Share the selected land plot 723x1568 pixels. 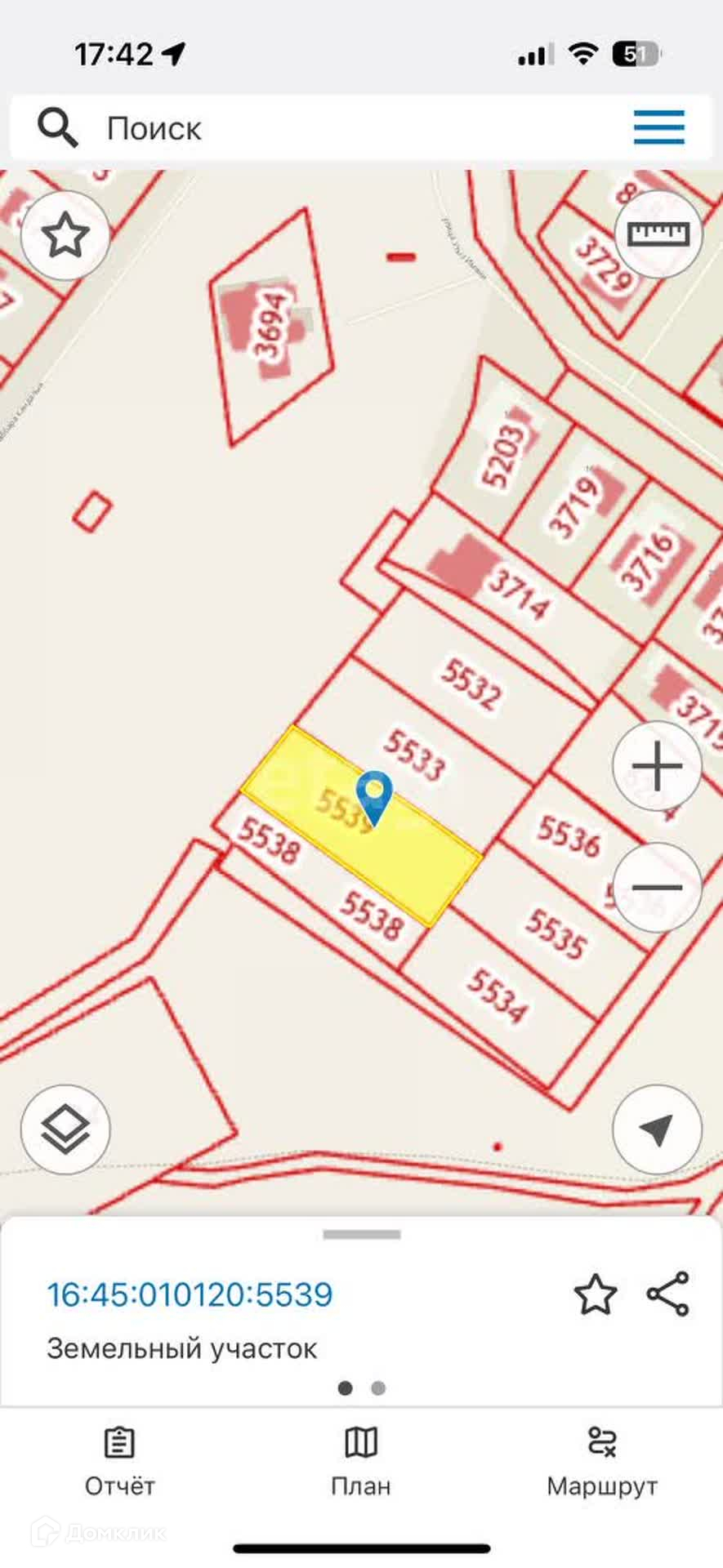(668, 1294)
